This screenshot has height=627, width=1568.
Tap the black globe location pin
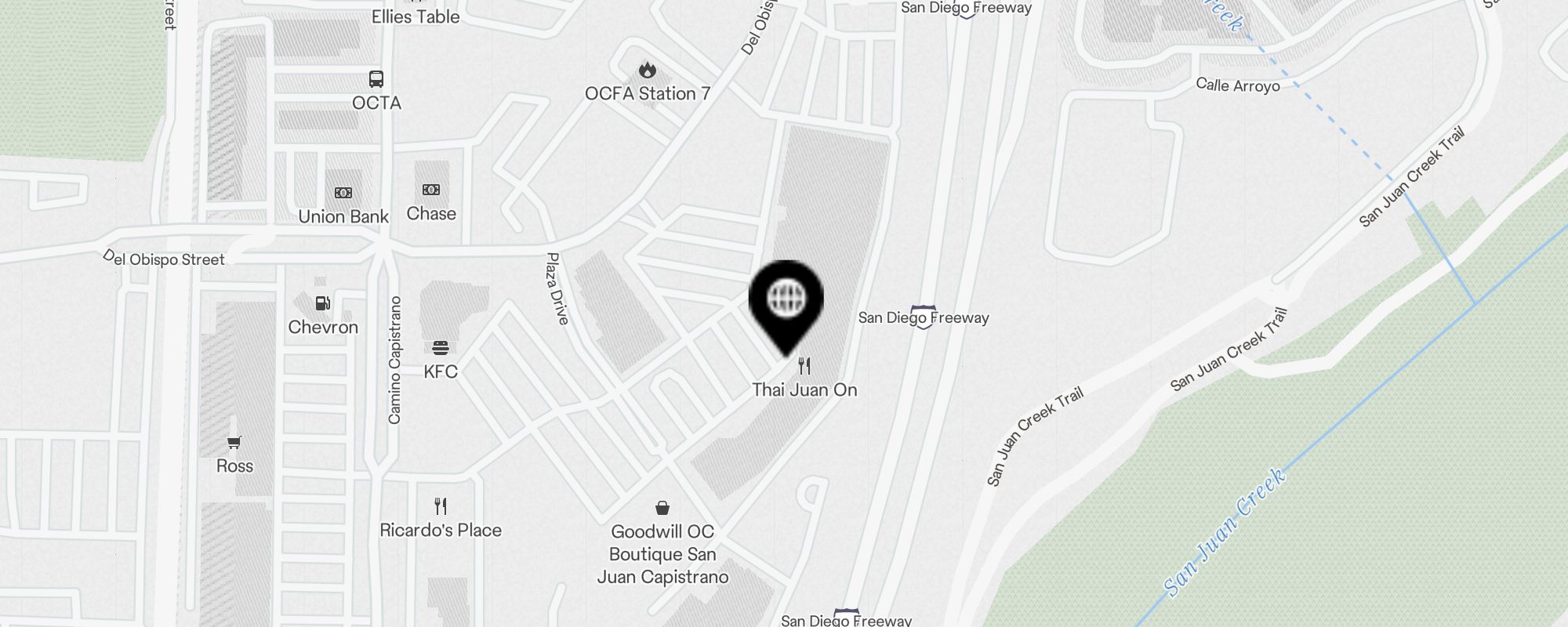coord(786,300)
